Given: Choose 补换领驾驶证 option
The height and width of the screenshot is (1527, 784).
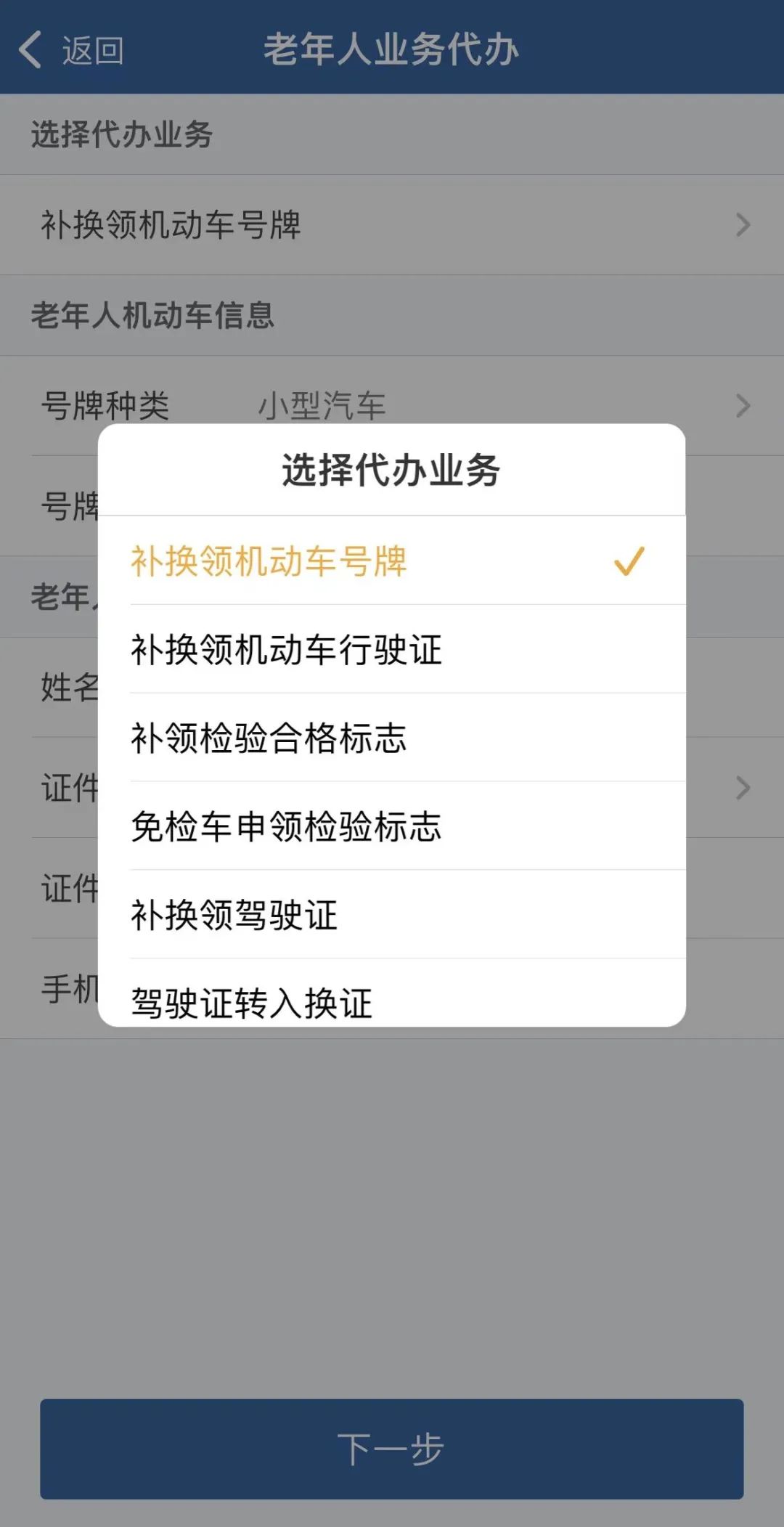Looking at the screenshot, I should [x=392, y=915].
